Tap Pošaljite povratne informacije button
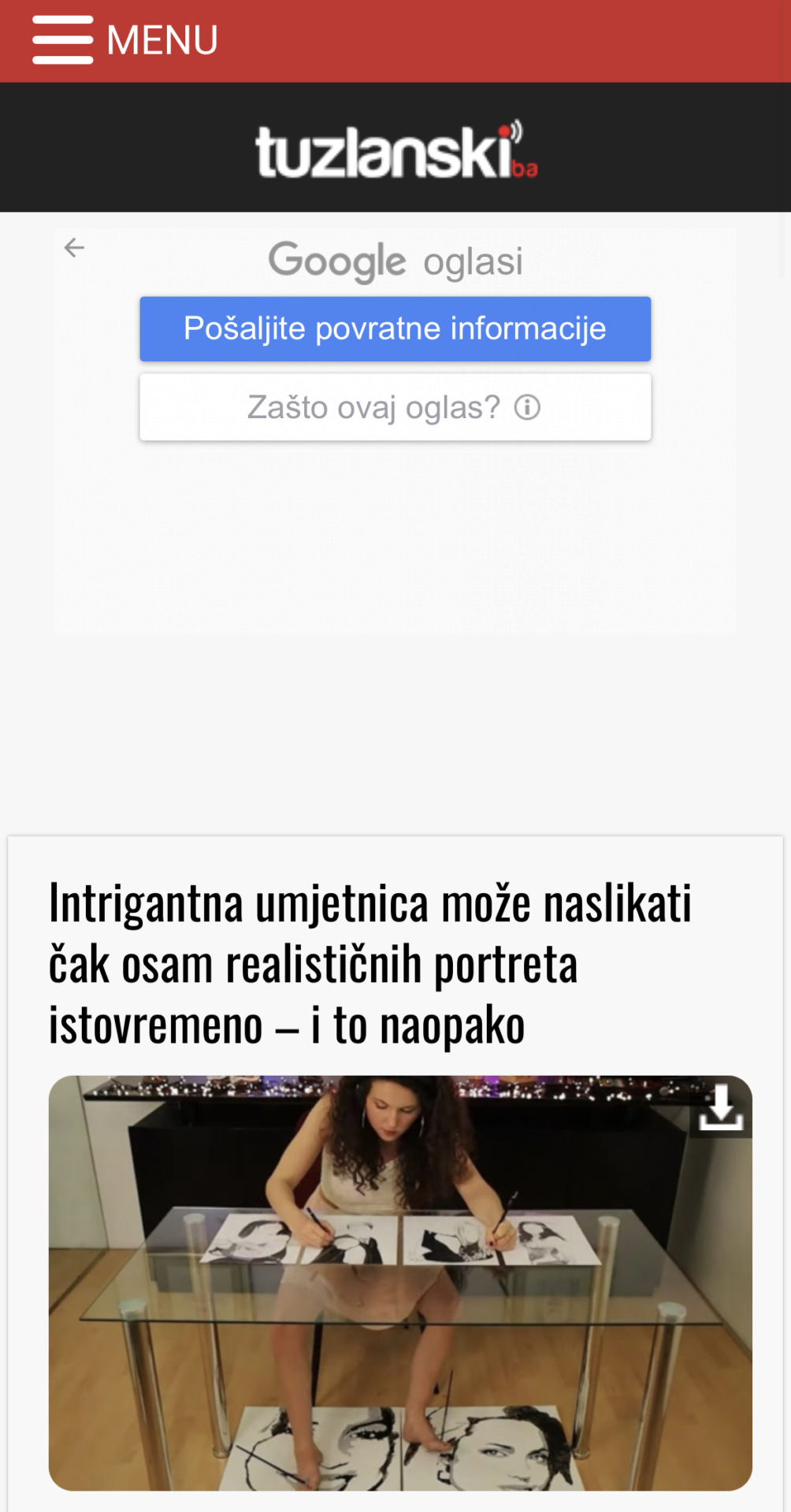The image size is (791, 1512). pos(395,329)
